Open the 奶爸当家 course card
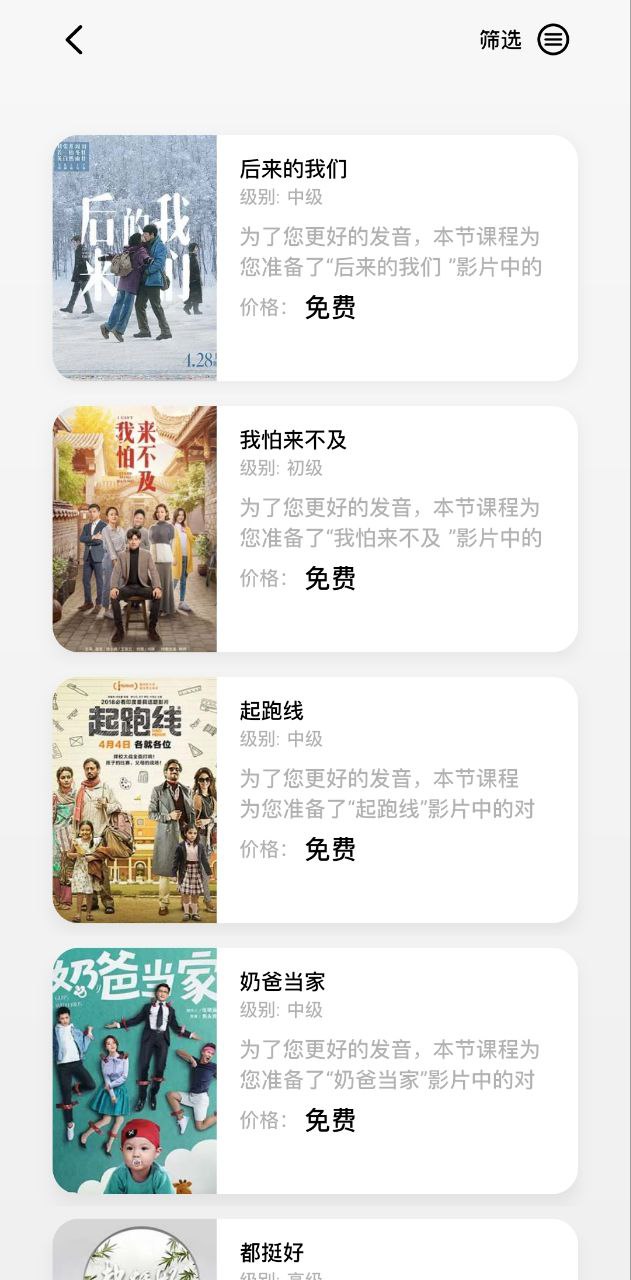The height and width of the screenshot is (1280, 631). click(315, 1071)
